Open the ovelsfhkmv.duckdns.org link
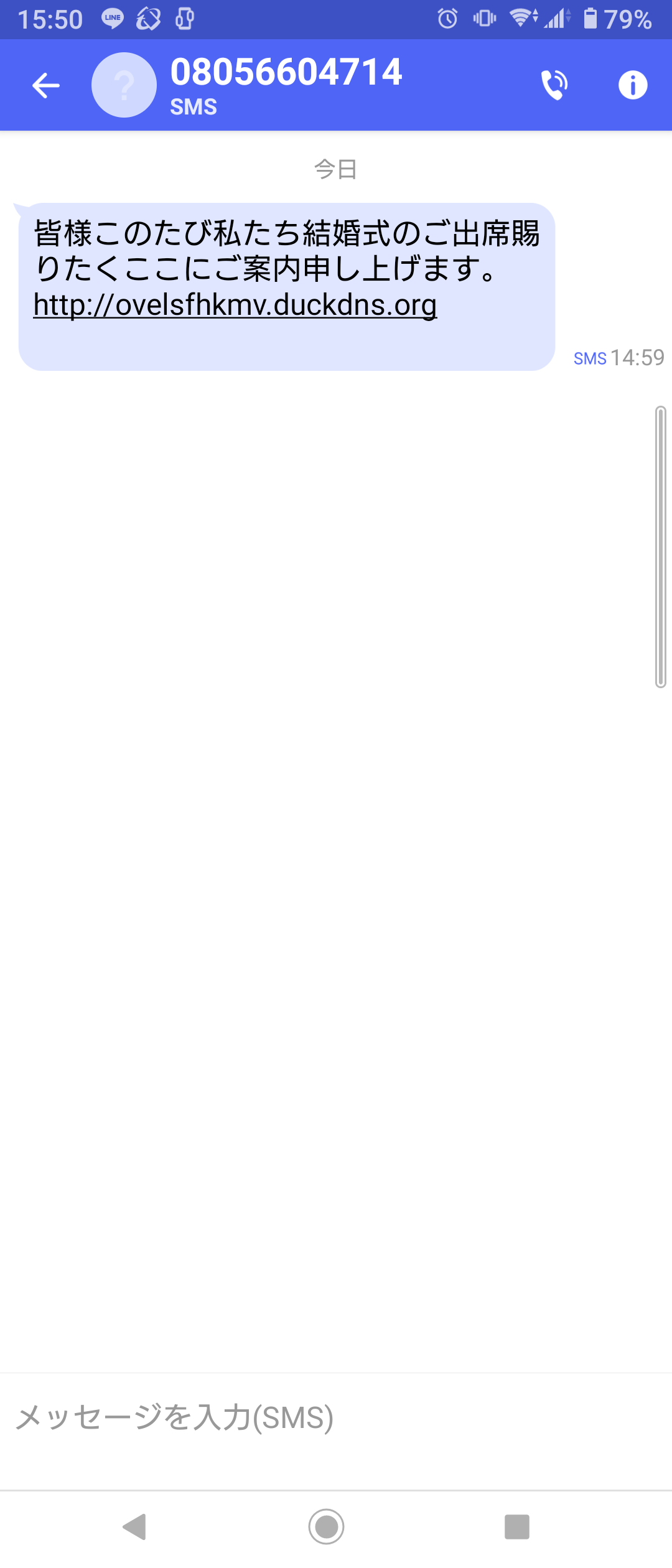The height and width of the screenshot is (1568, 672). click(x=235, y=306)
